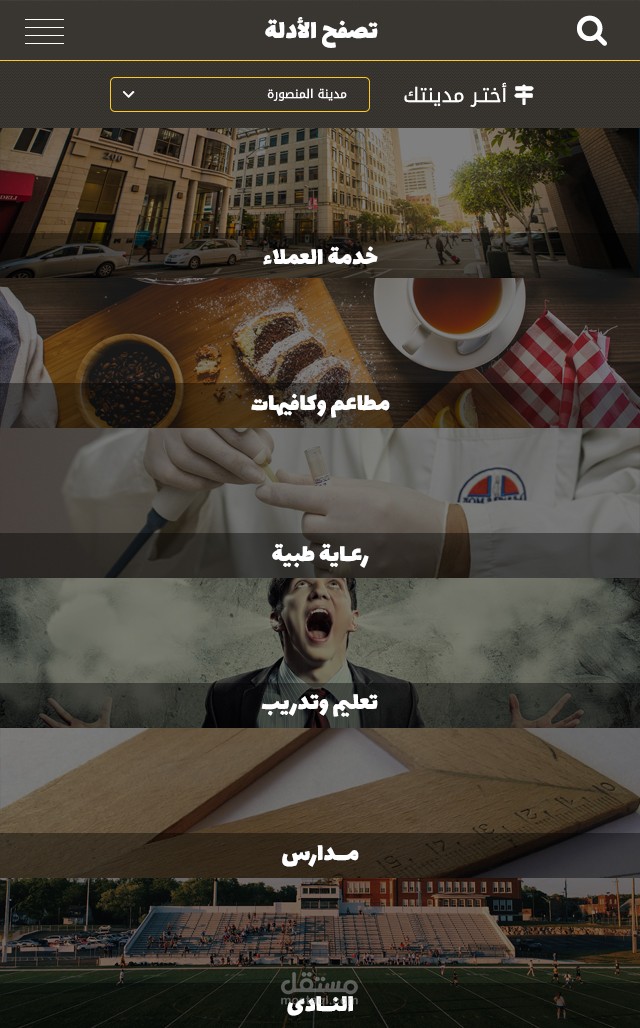
Task: Select the رعاية طبية category
Action: (320, 504)
